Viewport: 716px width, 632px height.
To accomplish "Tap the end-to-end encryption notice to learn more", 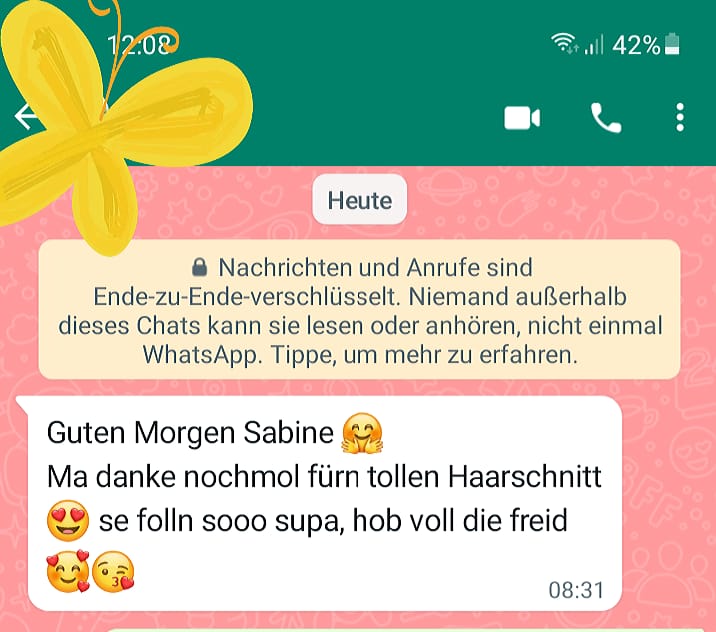I will [x=359, y=311].
